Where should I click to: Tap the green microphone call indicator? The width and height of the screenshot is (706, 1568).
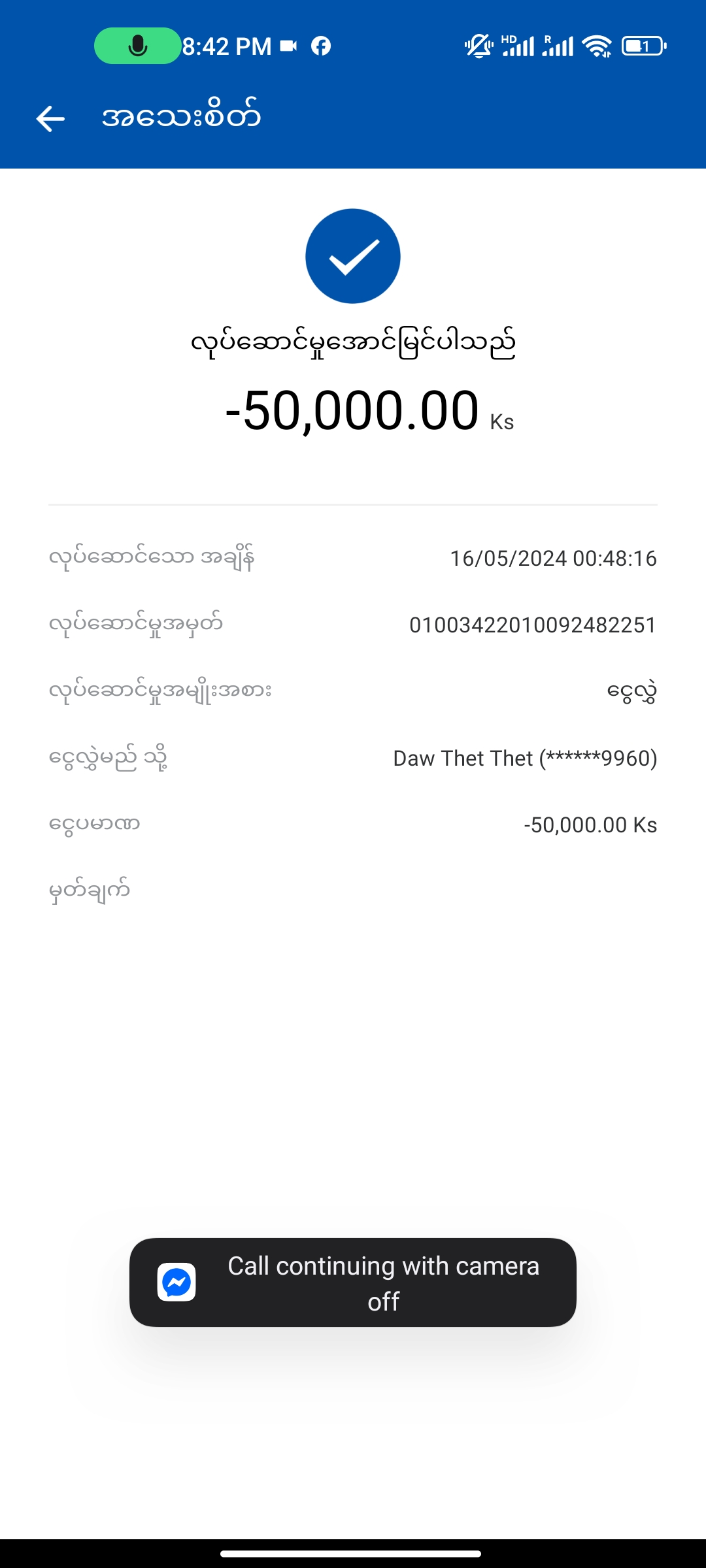click(137, 46)
